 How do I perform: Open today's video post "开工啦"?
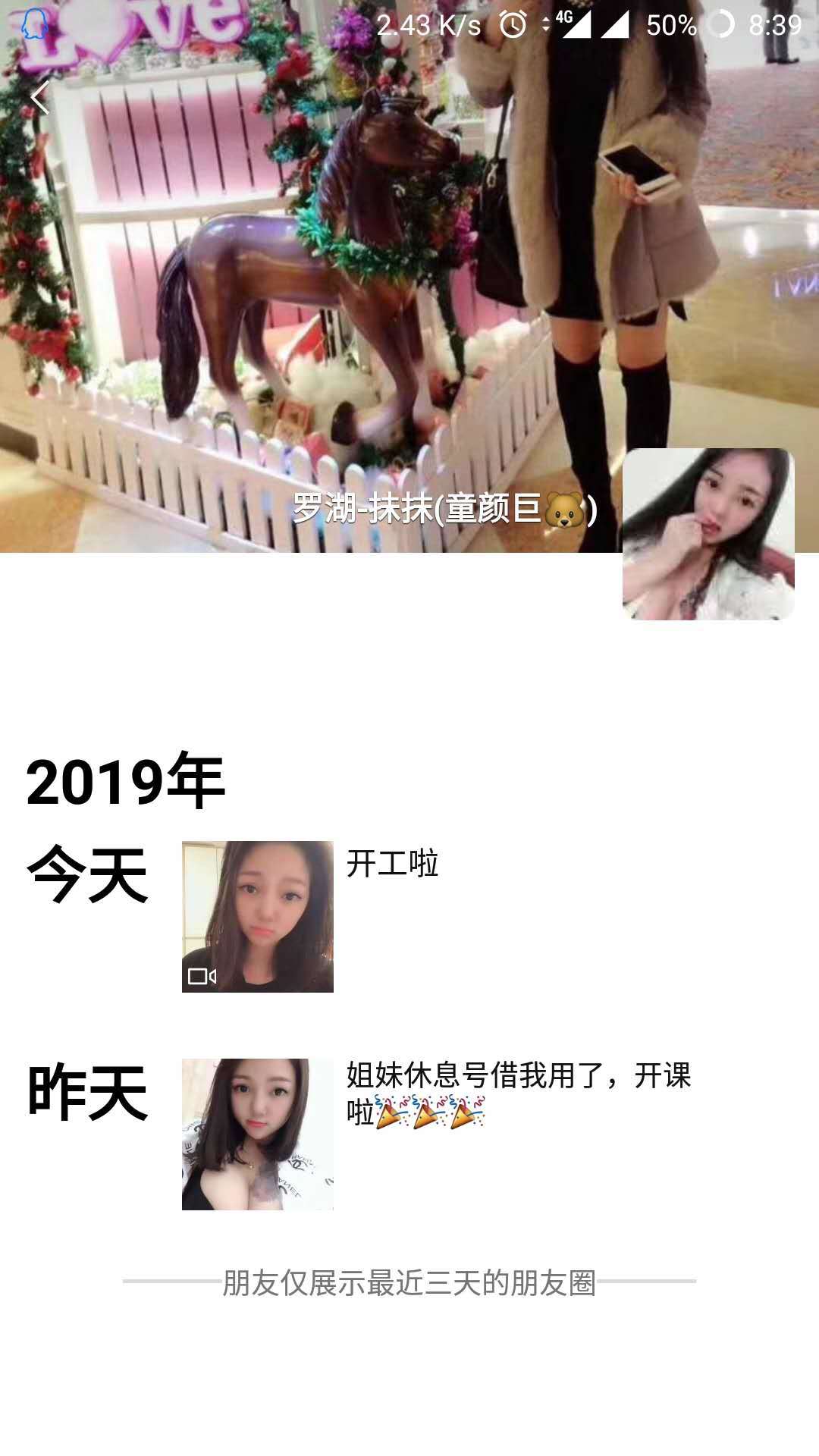tap(258, 916)
